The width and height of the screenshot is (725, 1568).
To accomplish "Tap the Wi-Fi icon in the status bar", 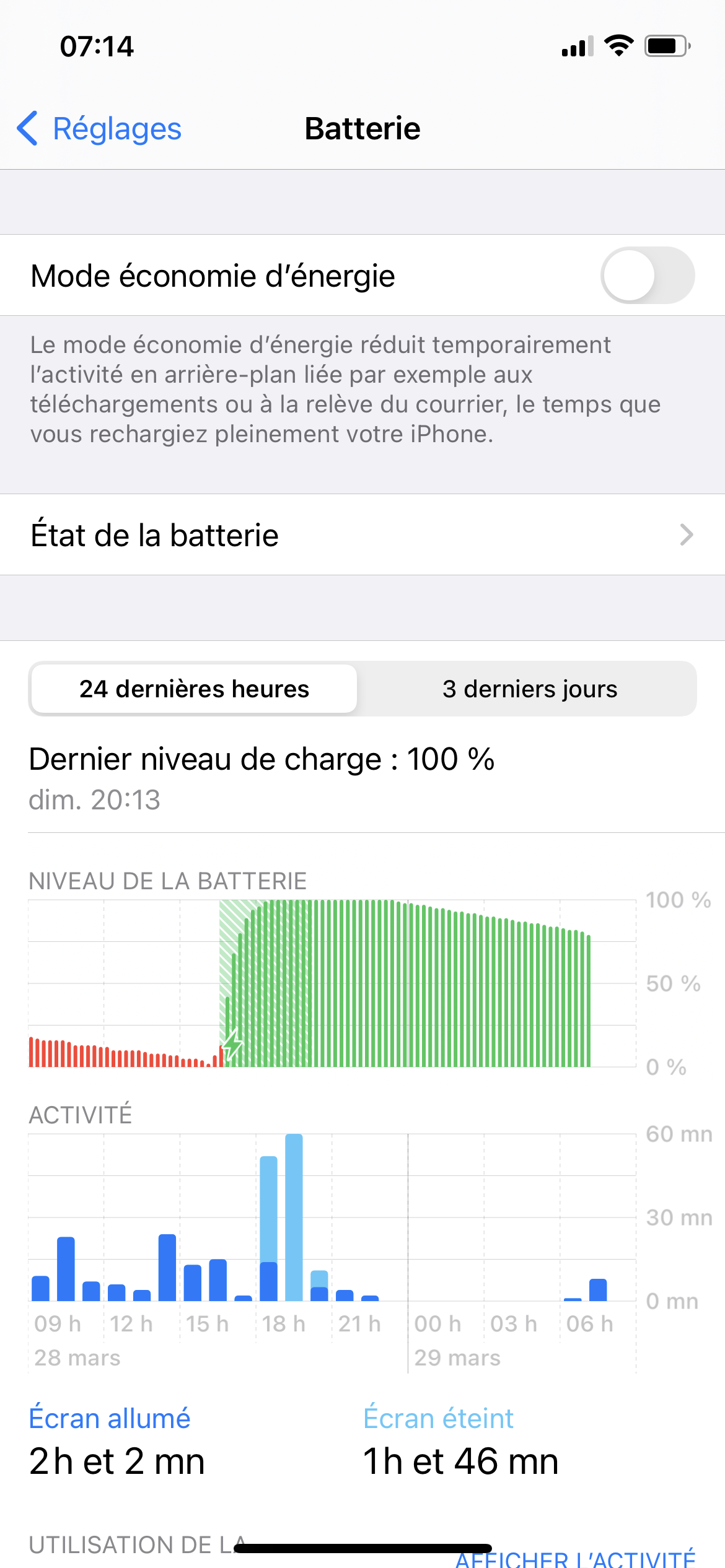I will 620,45.
